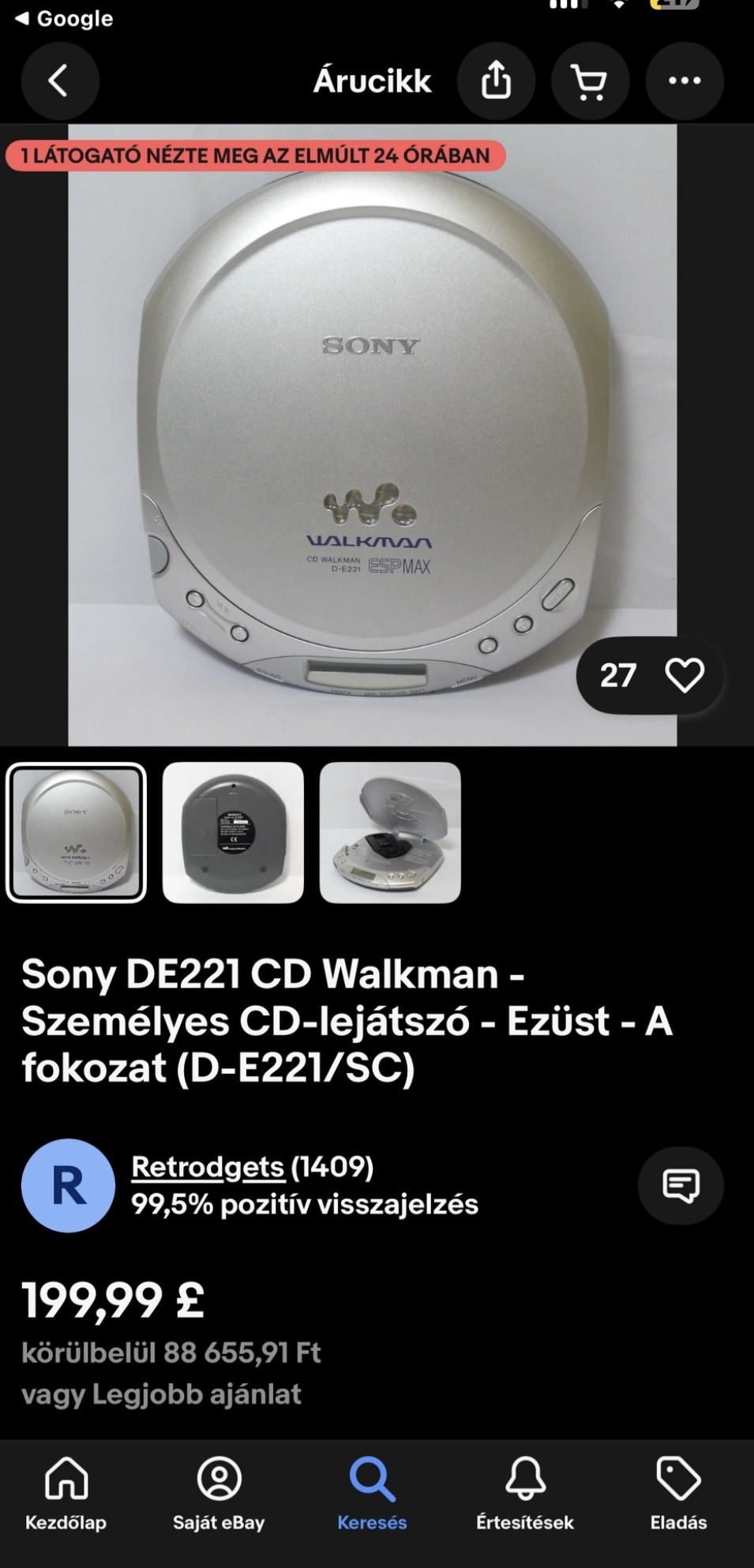Switch to the Kezdőlap tab
The image size is (754, 1568).
66,1493
